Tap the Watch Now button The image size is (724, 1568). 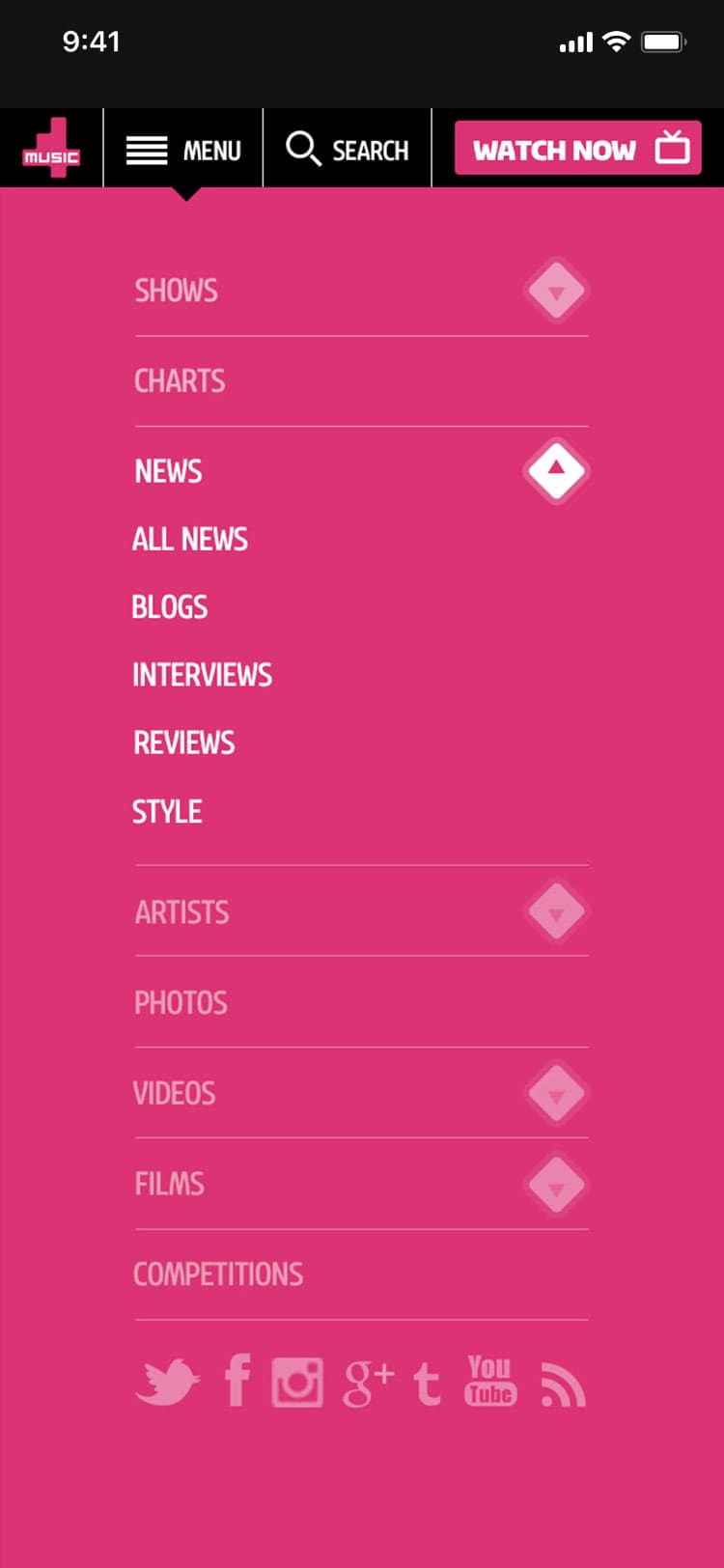pos(577,149)
